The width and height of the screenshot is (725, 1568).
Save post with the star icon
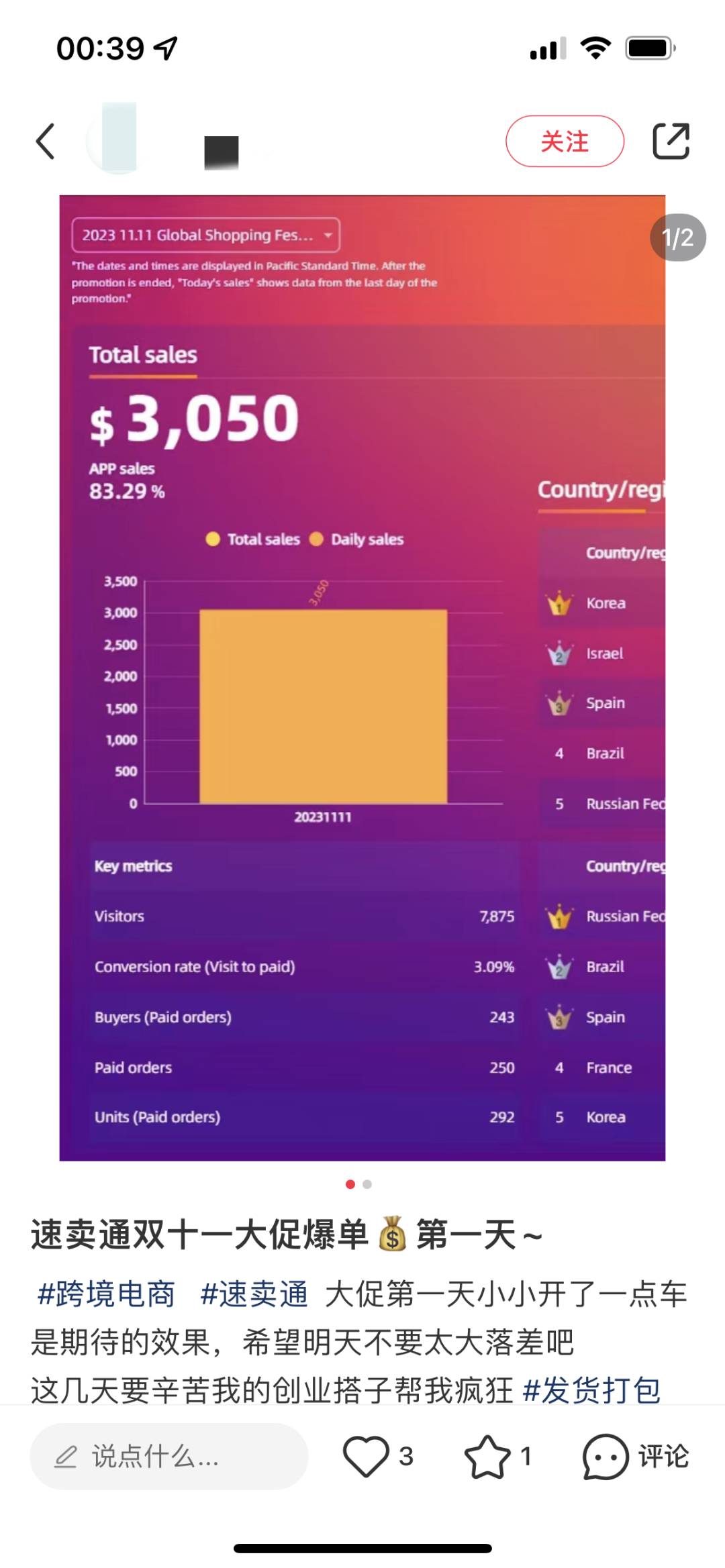point(487,1456)
